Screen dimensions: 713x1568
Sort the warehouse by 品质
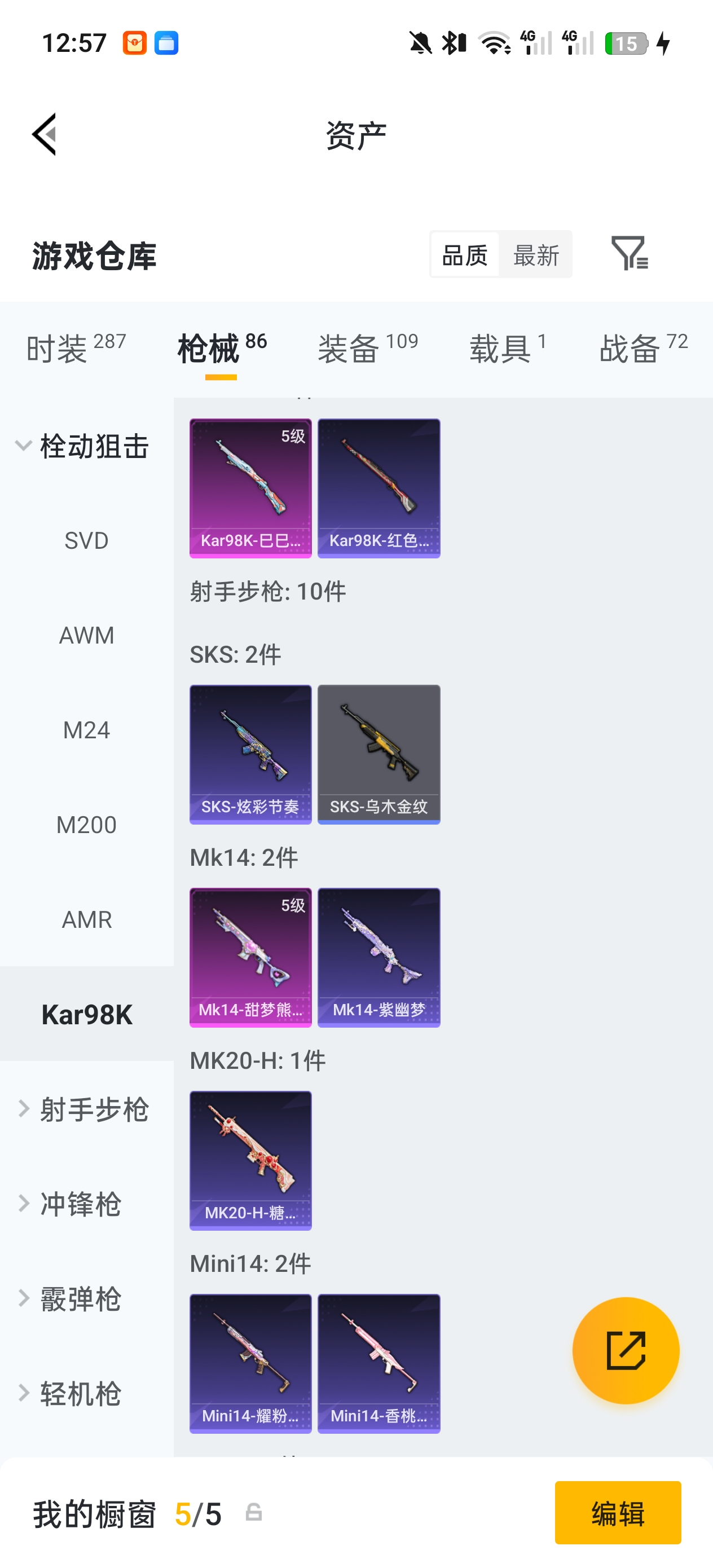pos(465,255)
